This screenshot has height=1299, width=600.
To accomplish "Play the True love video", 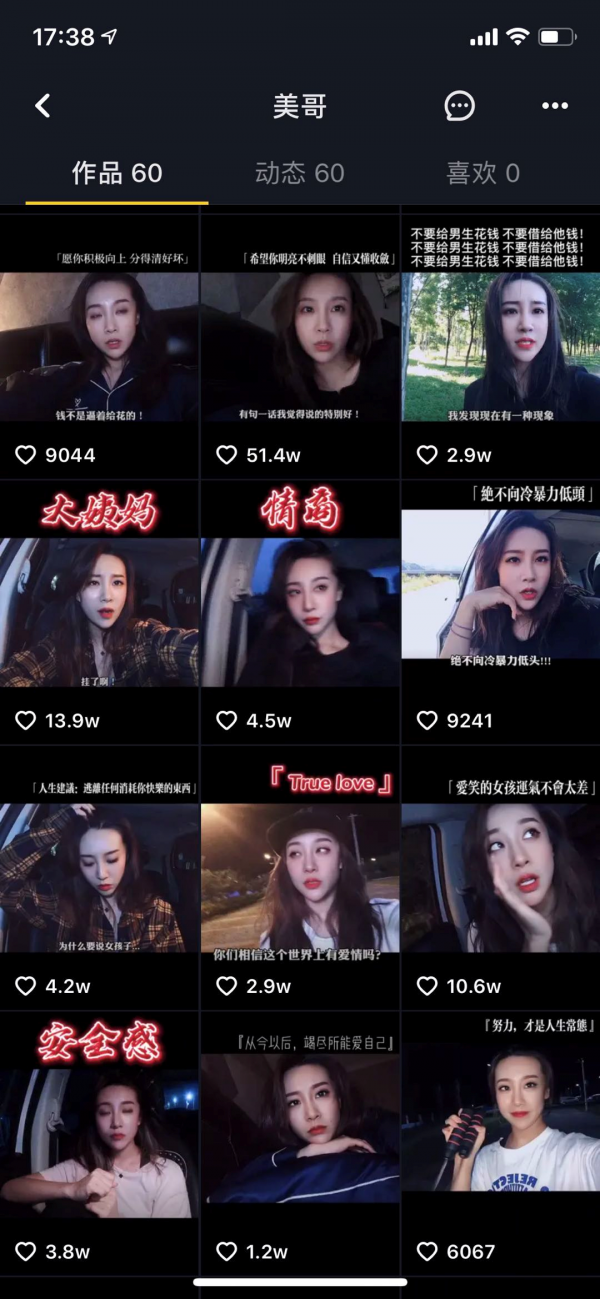I will point(300,875).
